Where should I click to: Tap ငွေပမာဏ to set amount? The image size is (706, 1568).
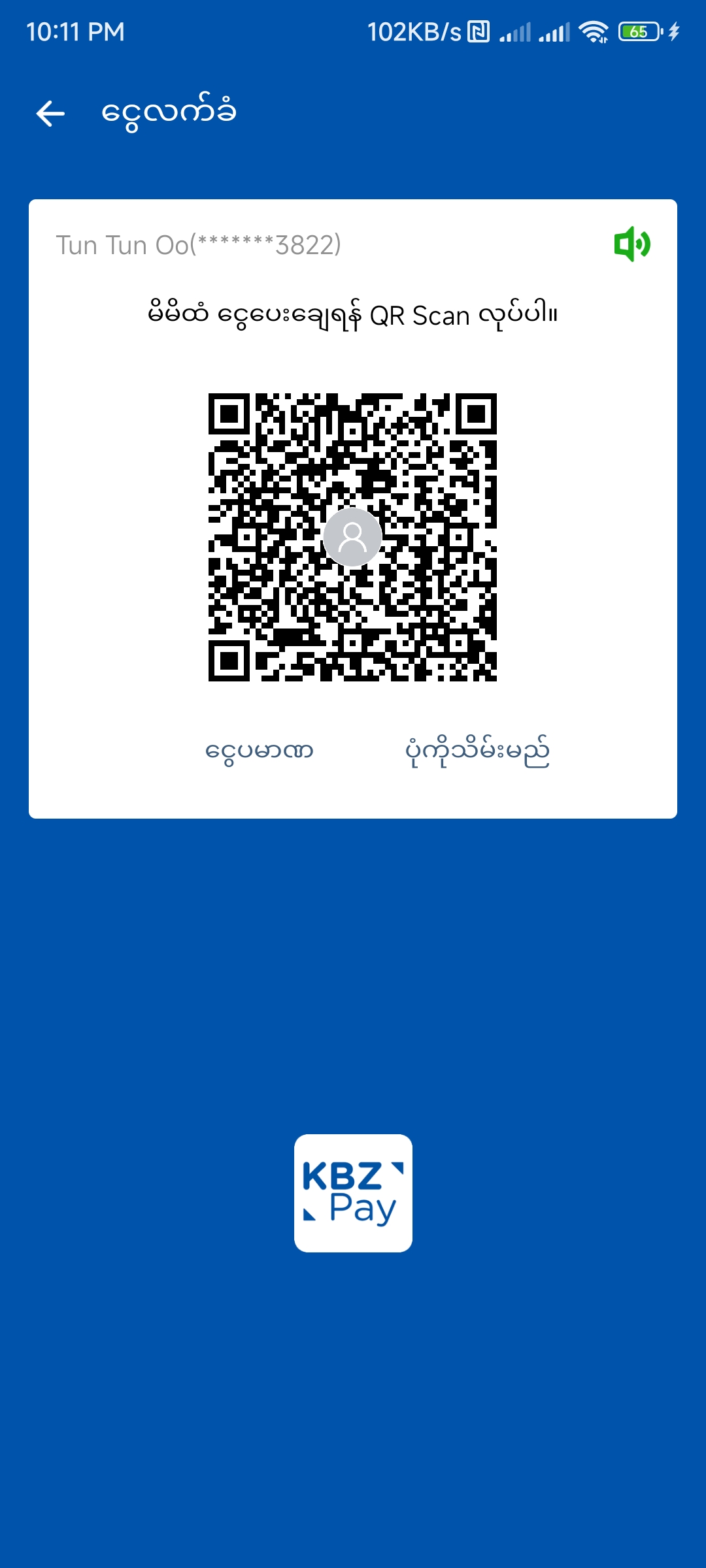click(260, 751)
